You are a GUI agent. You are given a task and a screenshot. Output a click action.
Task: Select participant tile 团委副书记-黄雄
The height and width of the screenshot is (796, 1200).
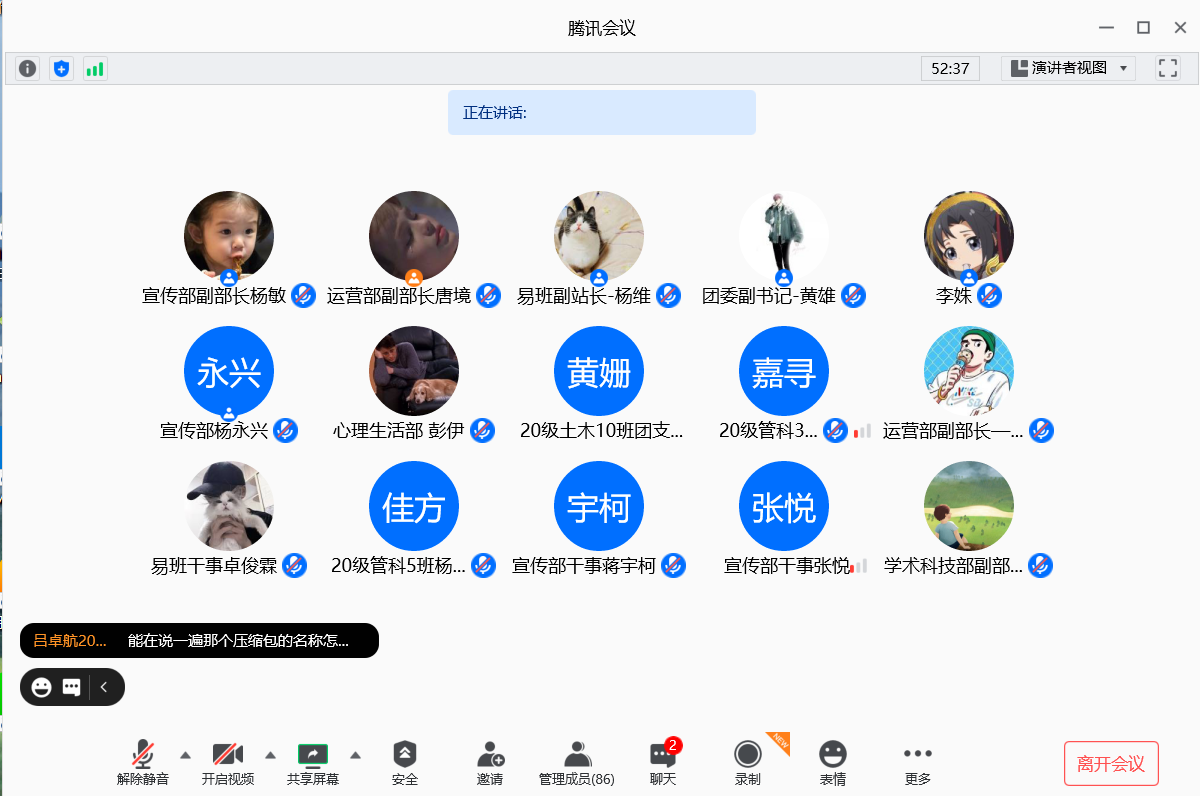(x=784, y=236)
